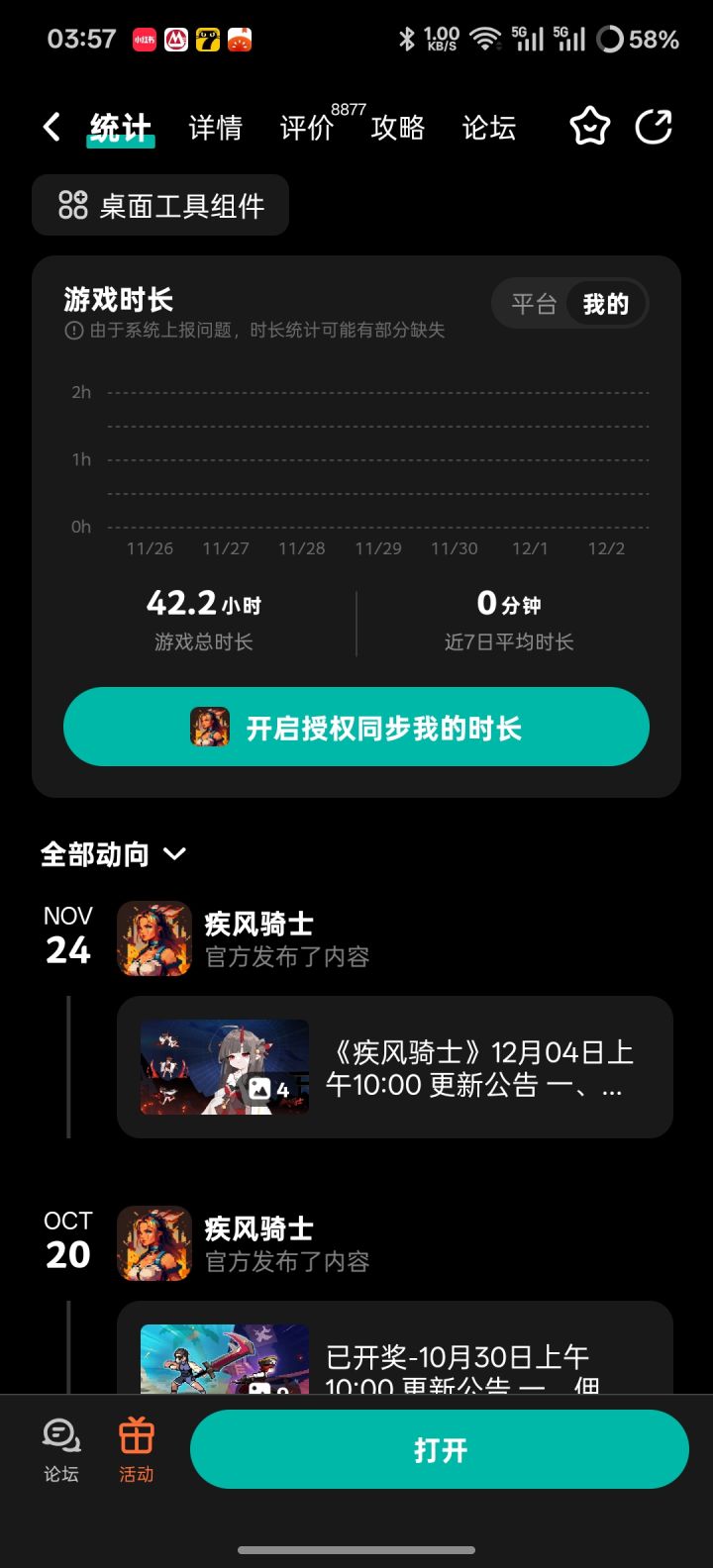Switch playtime stats to 平台 view
The image size is (713, 1568).
click(532, 304)
